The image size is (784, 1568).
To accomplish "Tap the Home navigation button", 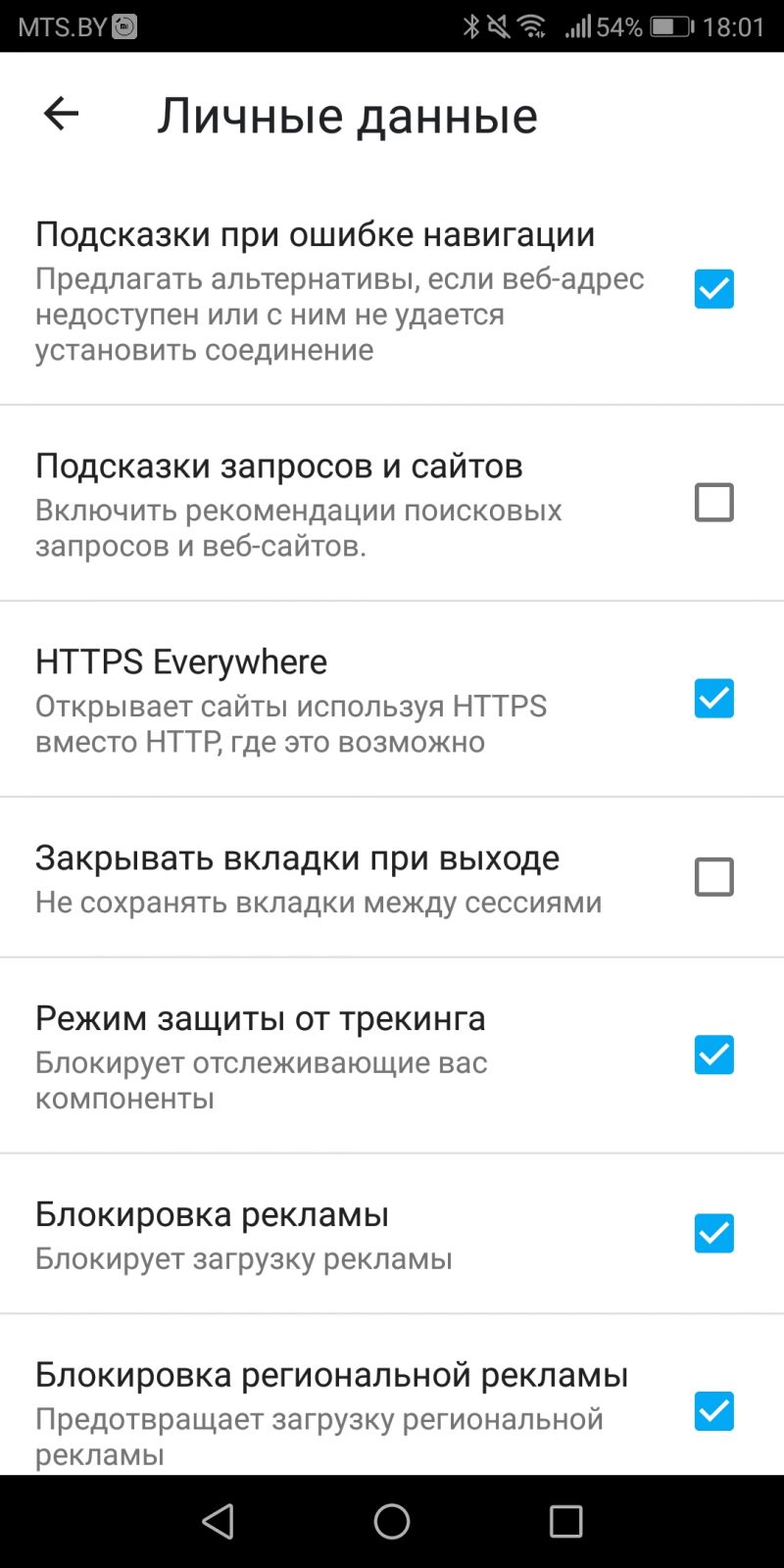I will [391, 1521].
